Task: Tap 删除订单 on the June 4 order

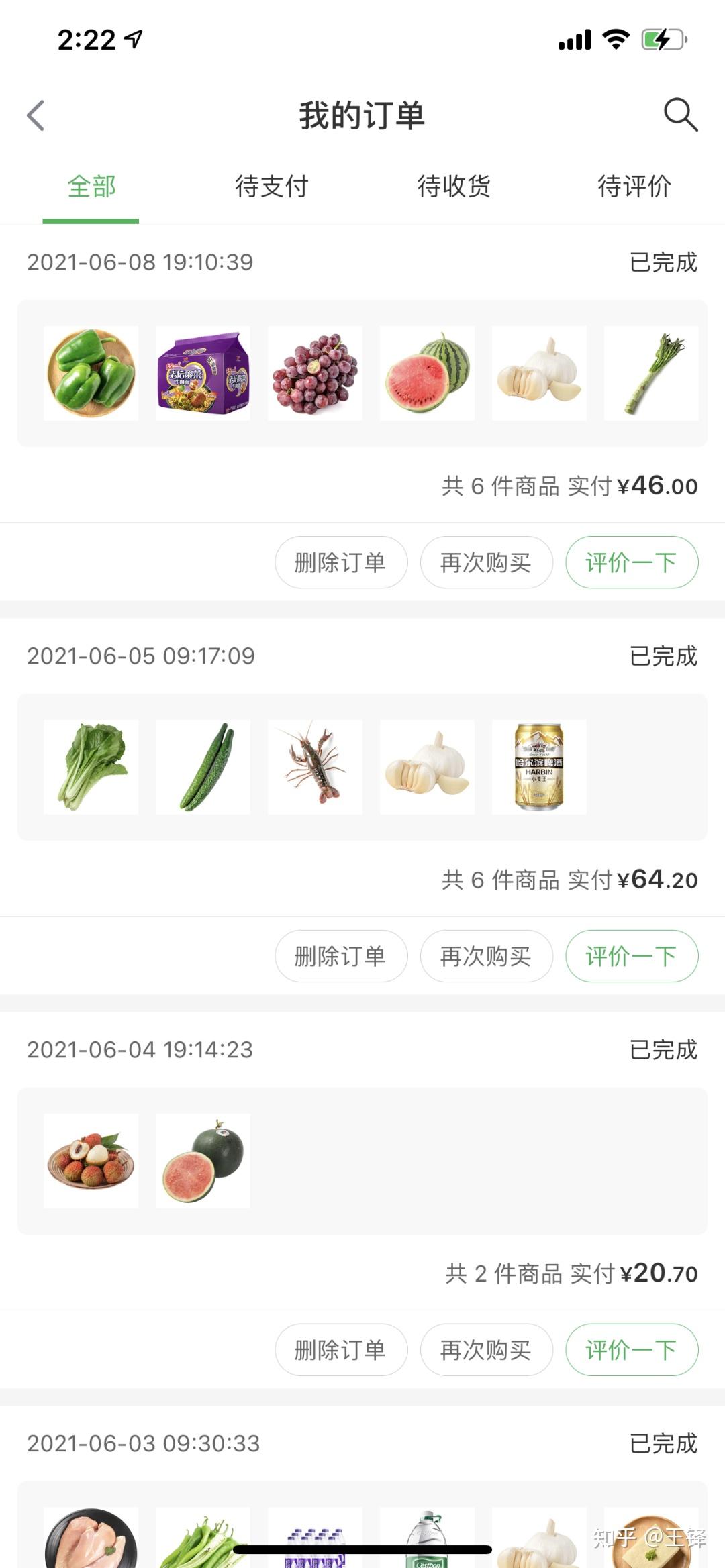Action: (x=340, y=1350)
